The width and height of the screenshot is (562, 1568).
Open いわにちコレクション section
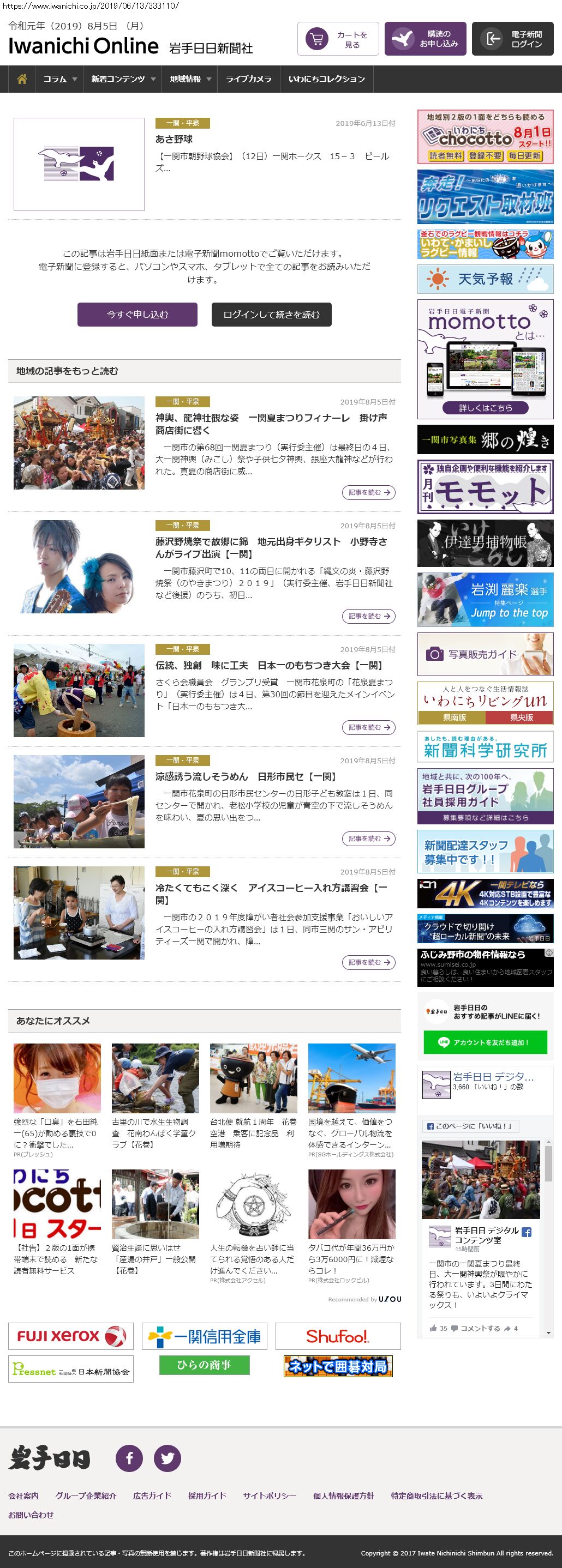tap(326, 79)
